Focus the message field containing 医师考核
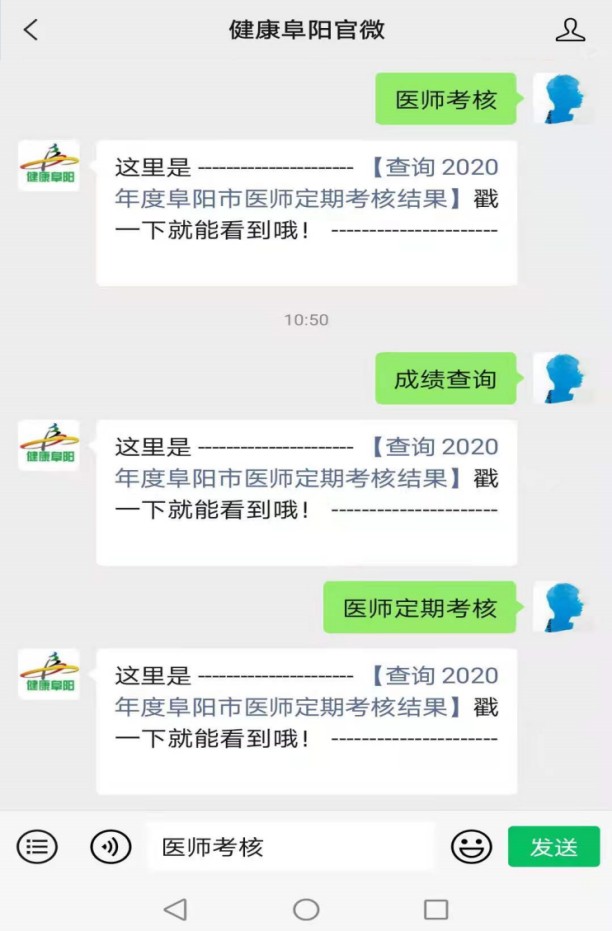Image resolution: width=612 pixels, height=931 pixels. click(x=290, y=847)
